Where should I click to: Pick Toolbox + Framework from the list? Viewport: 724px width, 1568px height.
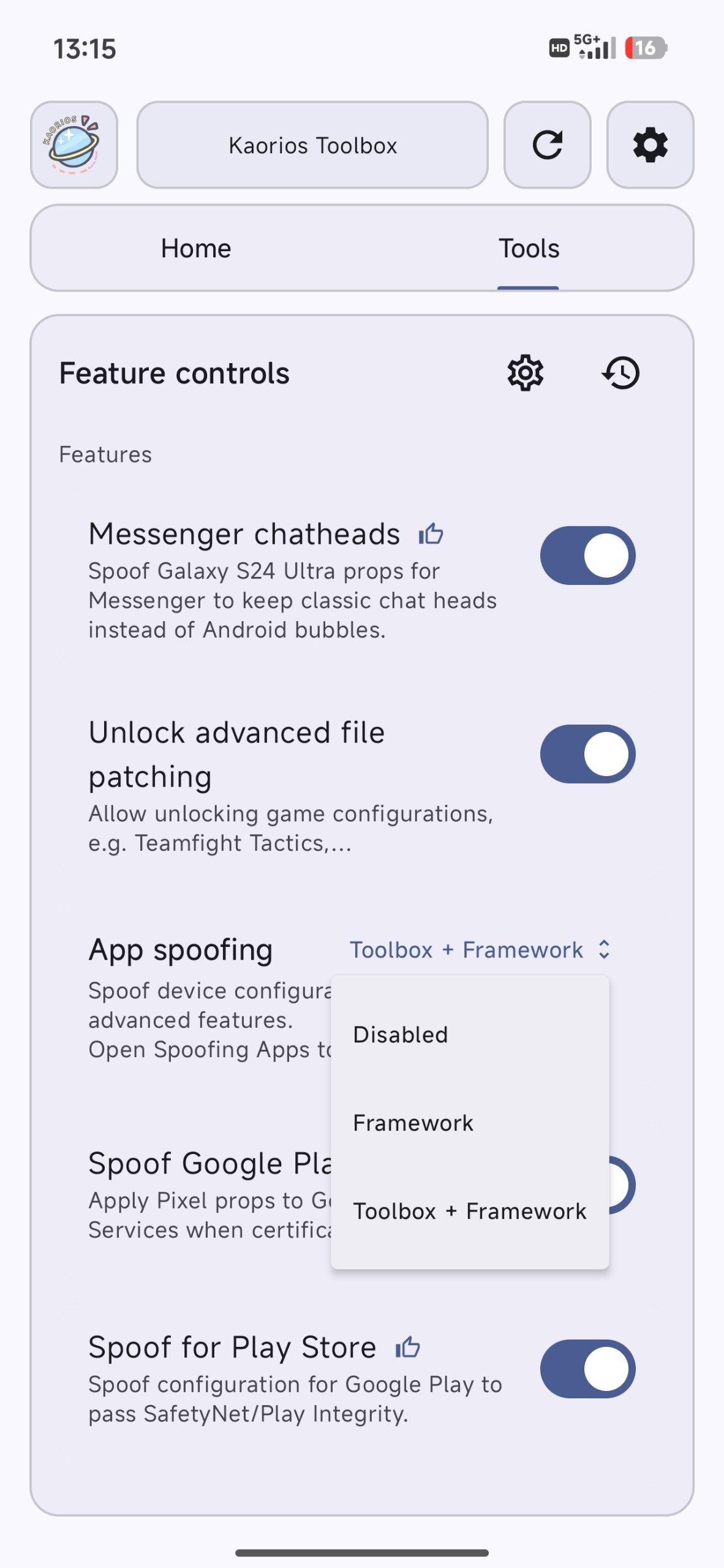coord(470,1212)
